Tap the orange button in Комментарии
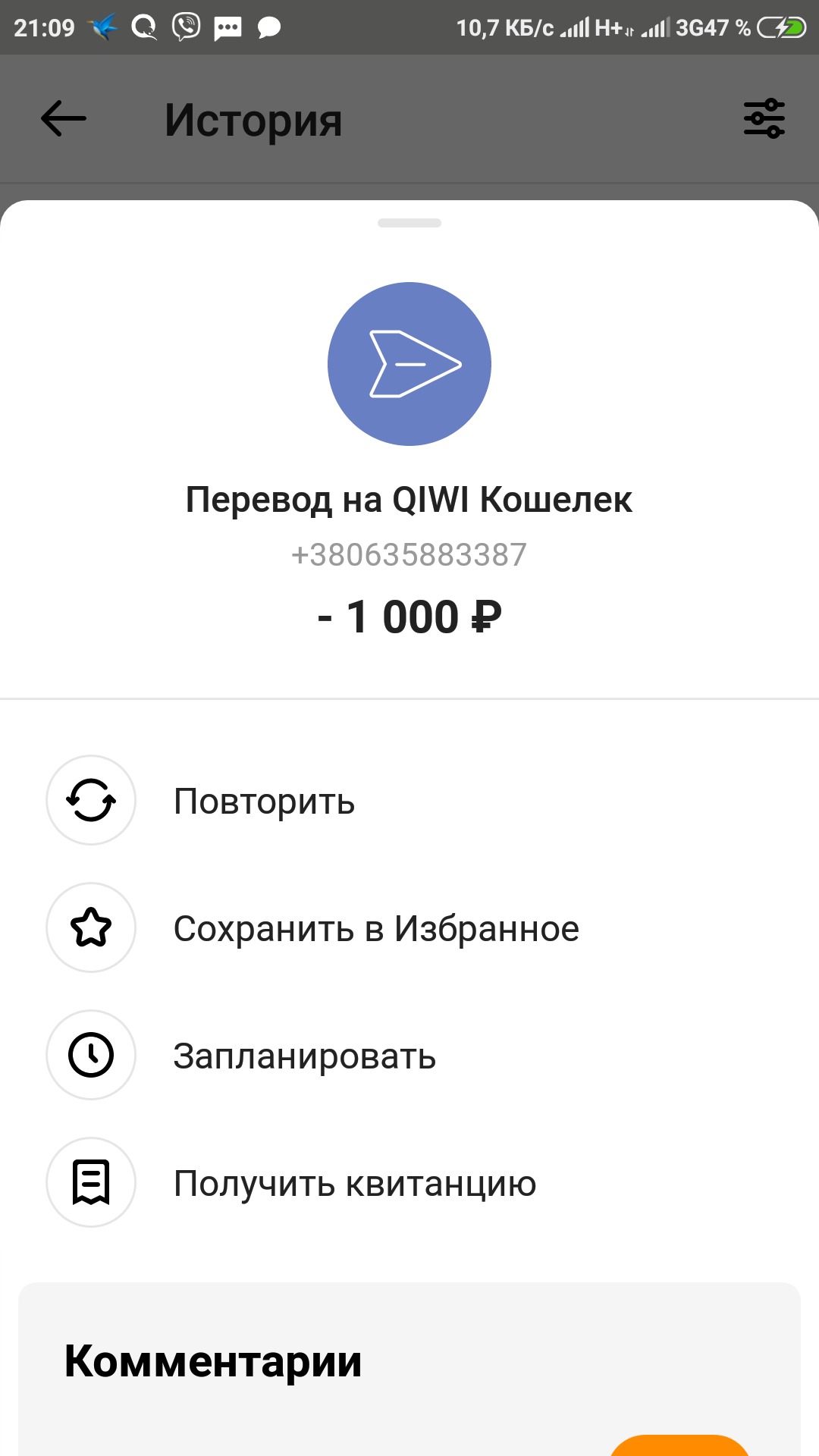The width and height of the screenshot is (819, 1456). click(679, 1445)
